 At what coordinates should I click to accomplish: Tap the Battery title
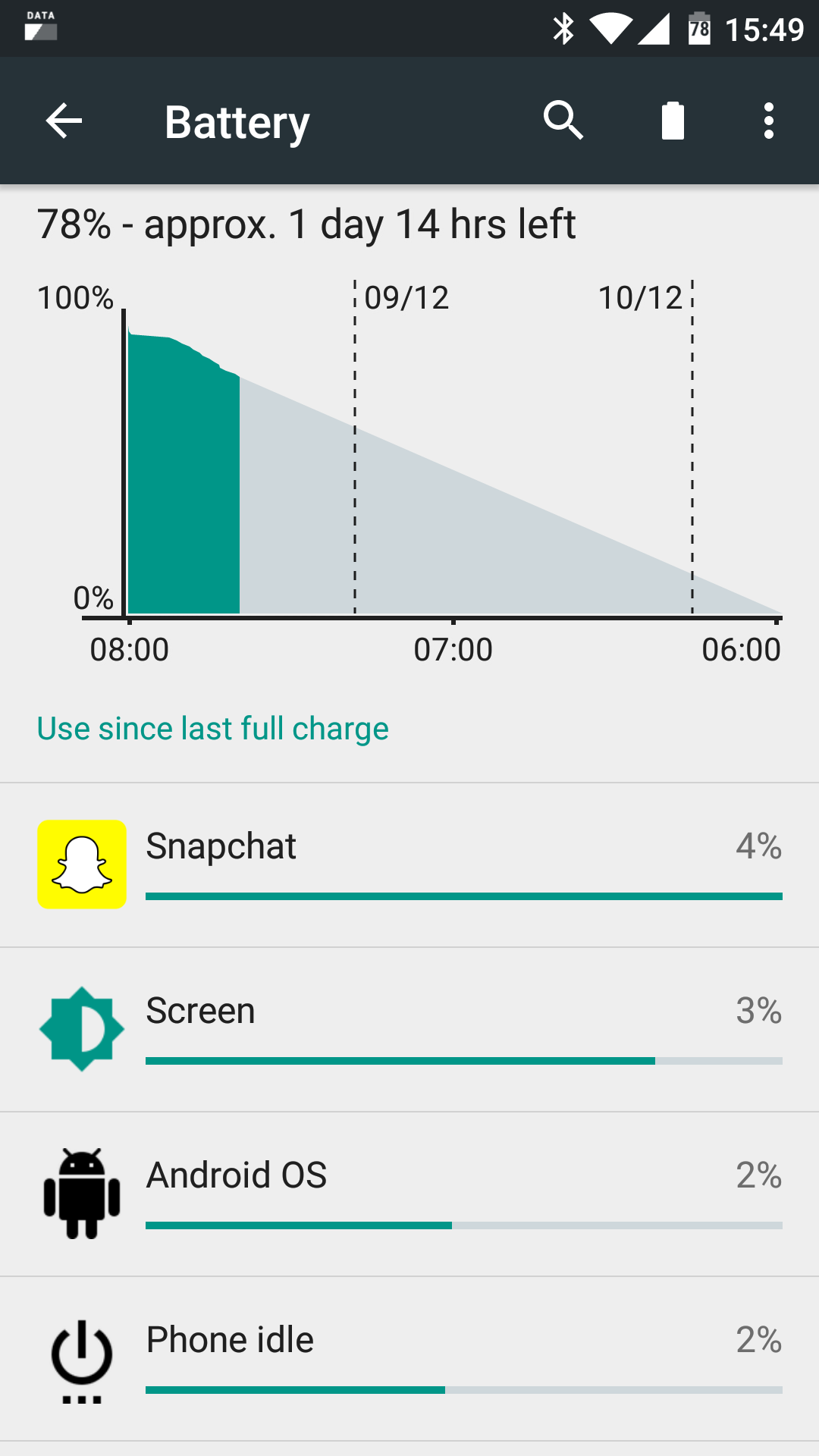coord(236,121)
